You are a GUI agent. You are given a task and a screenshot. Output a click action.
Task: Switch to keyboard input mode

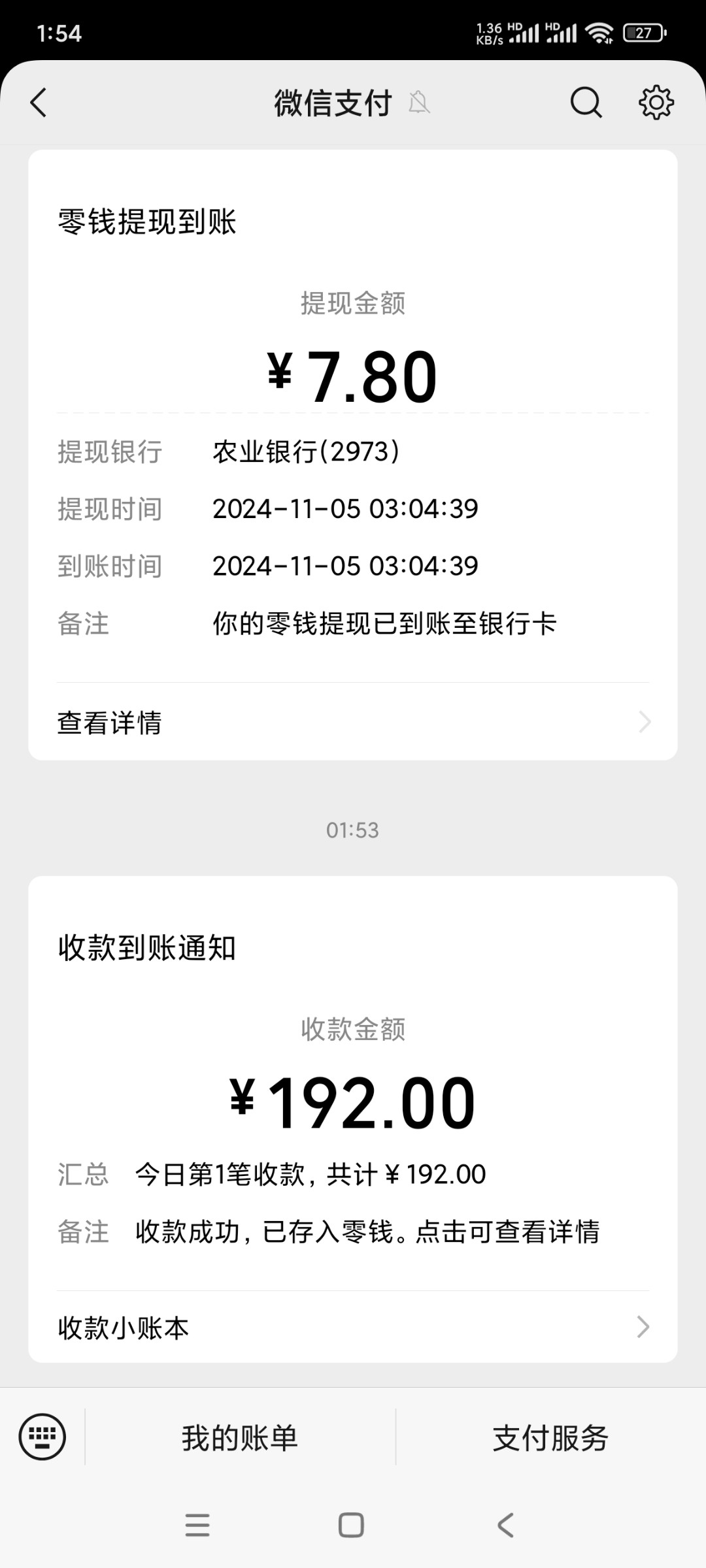click(42, 1437)
